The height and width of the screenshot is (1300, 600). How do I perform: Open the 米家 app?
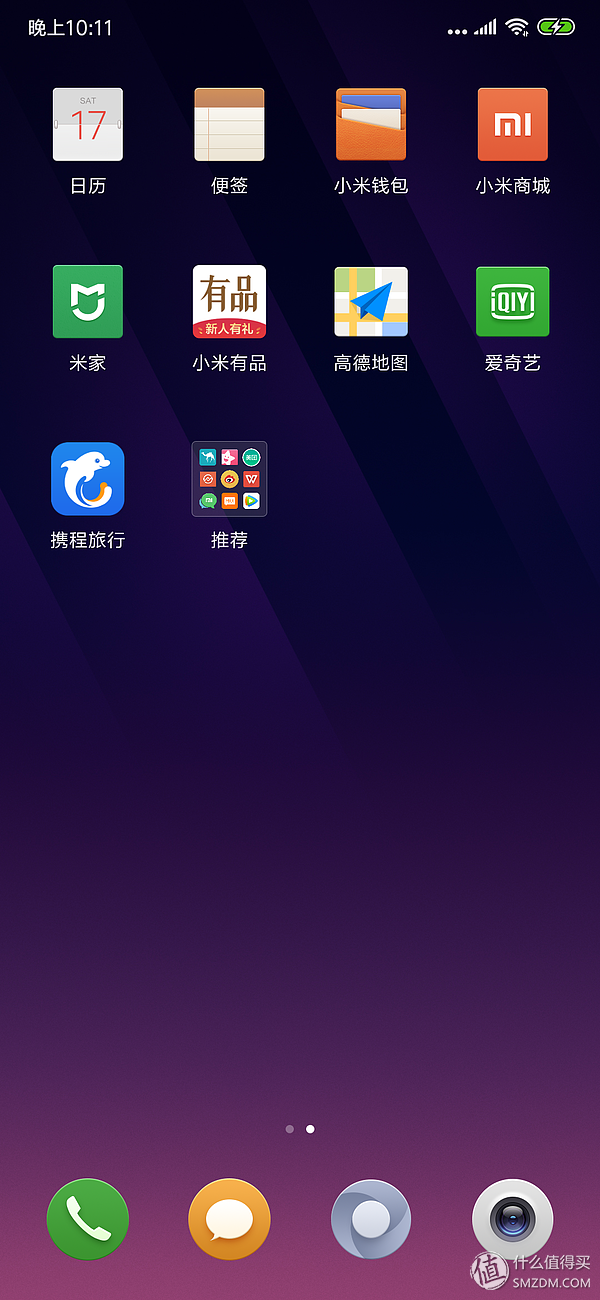coord(88,302)
